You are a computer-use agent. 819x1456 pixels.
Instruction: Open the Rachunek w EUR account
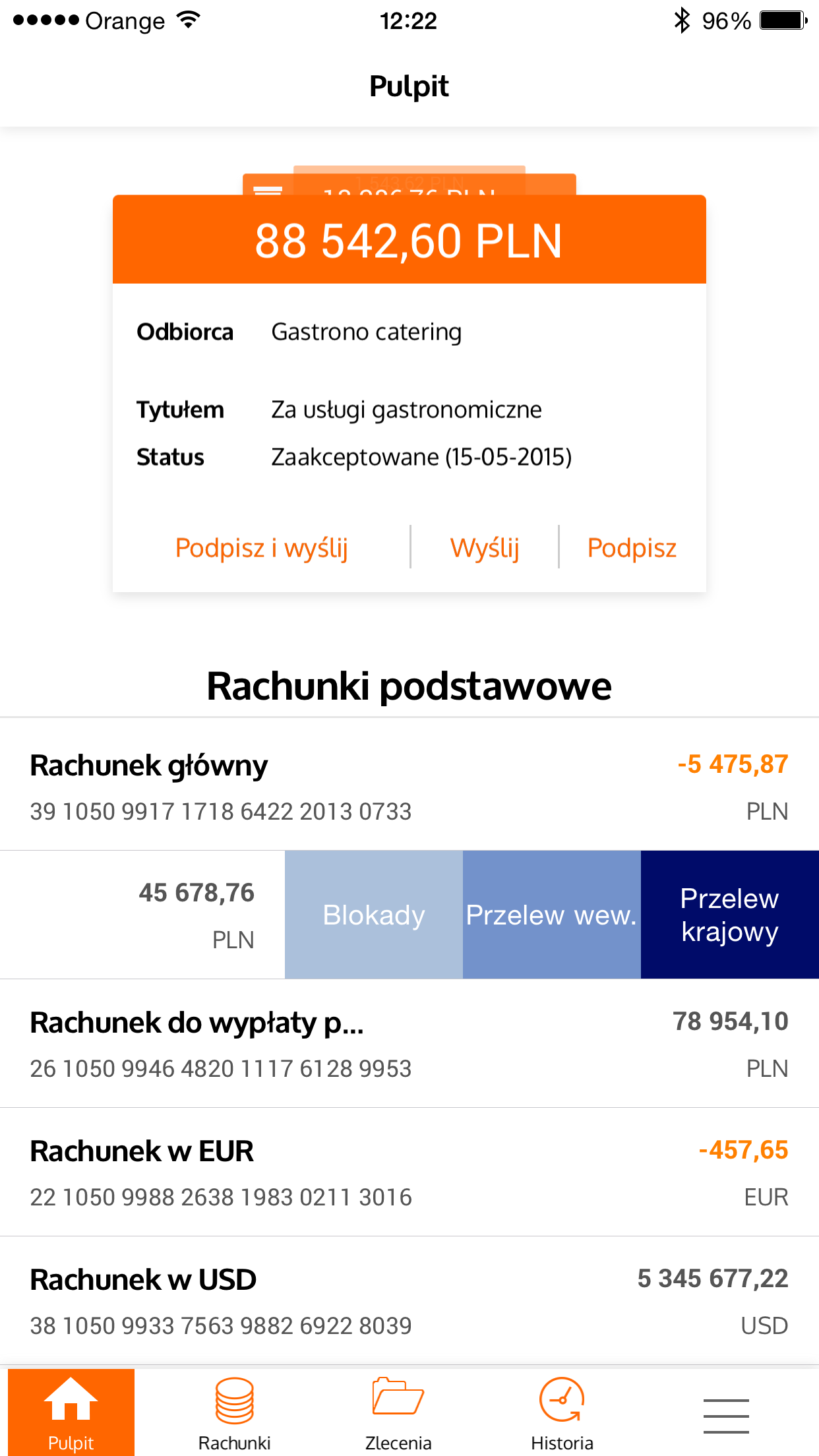point(409,1172)
